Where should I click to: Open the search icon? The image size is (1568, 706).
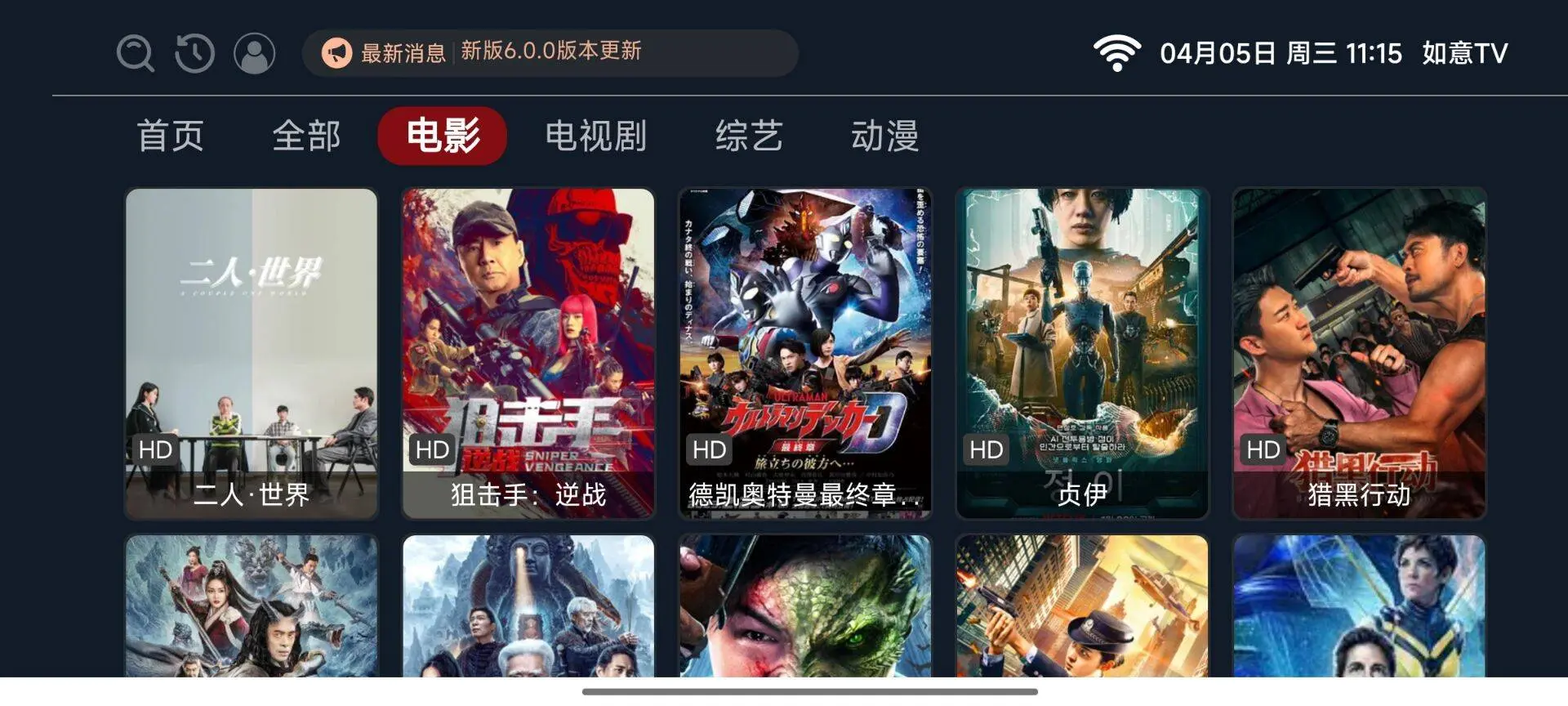point(135,54)
